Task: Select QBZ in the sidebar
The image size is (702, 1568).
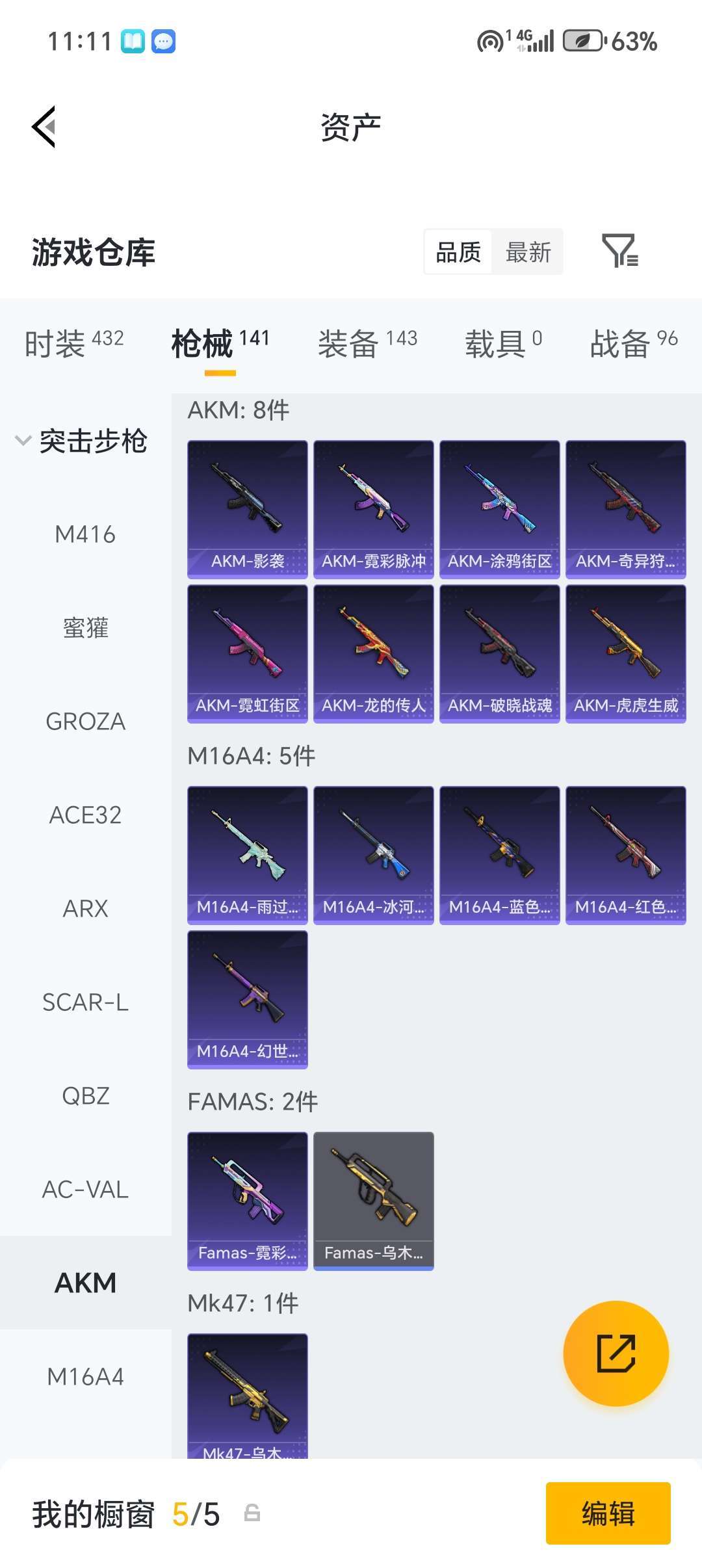Action: [x=85, y=1096]
